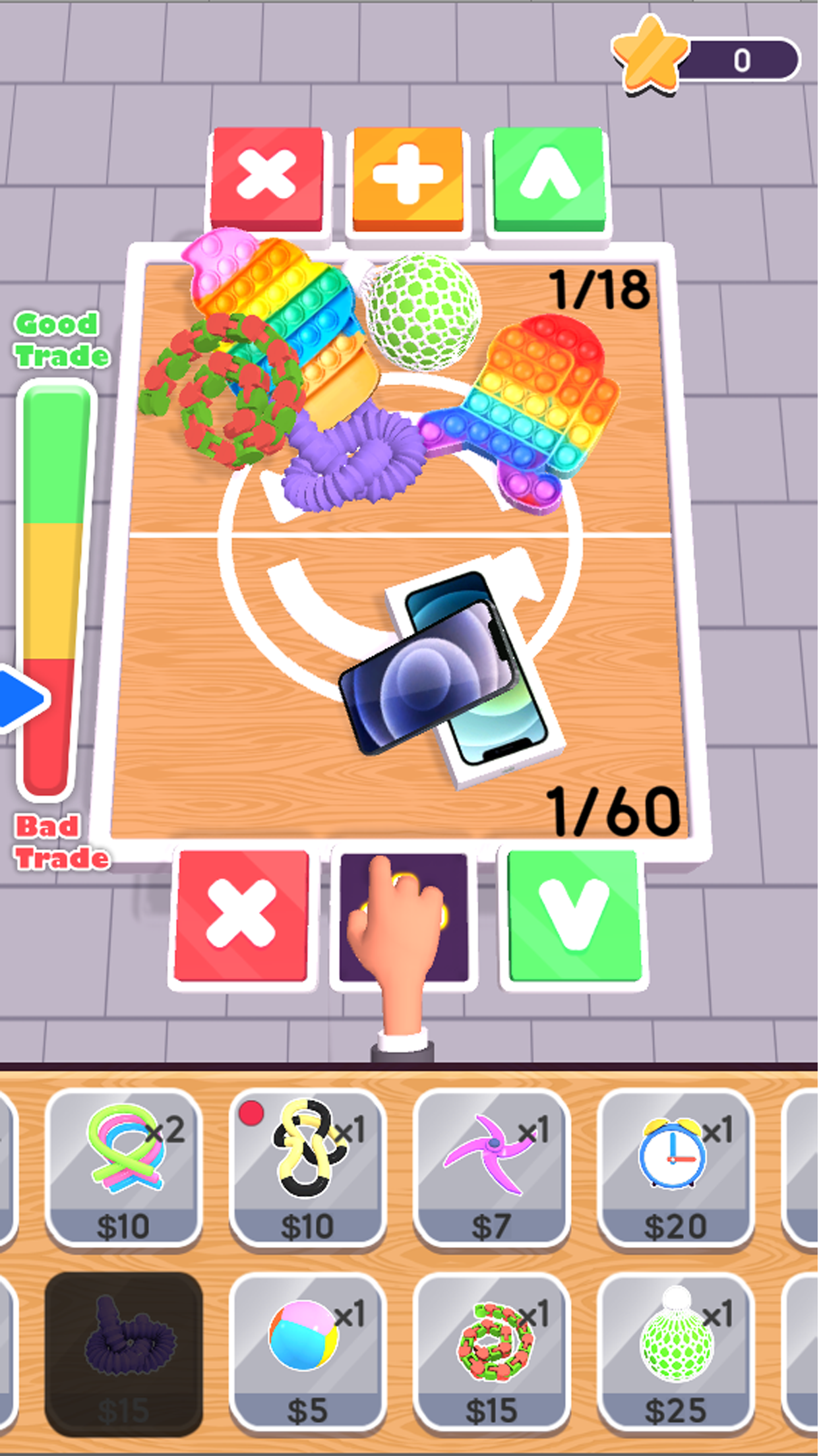This screenshot has height=1456, width=819.
Task: Tap the opponent's red X button
Action: (x=267, y=177)
